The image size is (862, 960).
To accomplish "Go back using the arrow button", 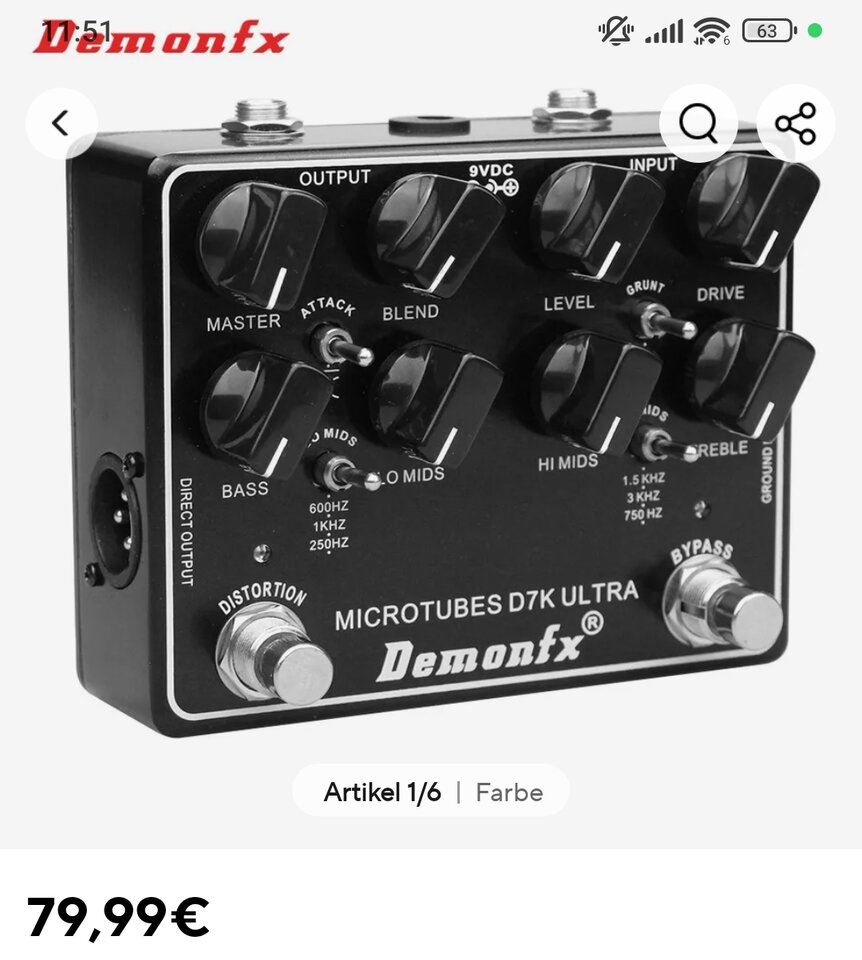I will (61, 124).
